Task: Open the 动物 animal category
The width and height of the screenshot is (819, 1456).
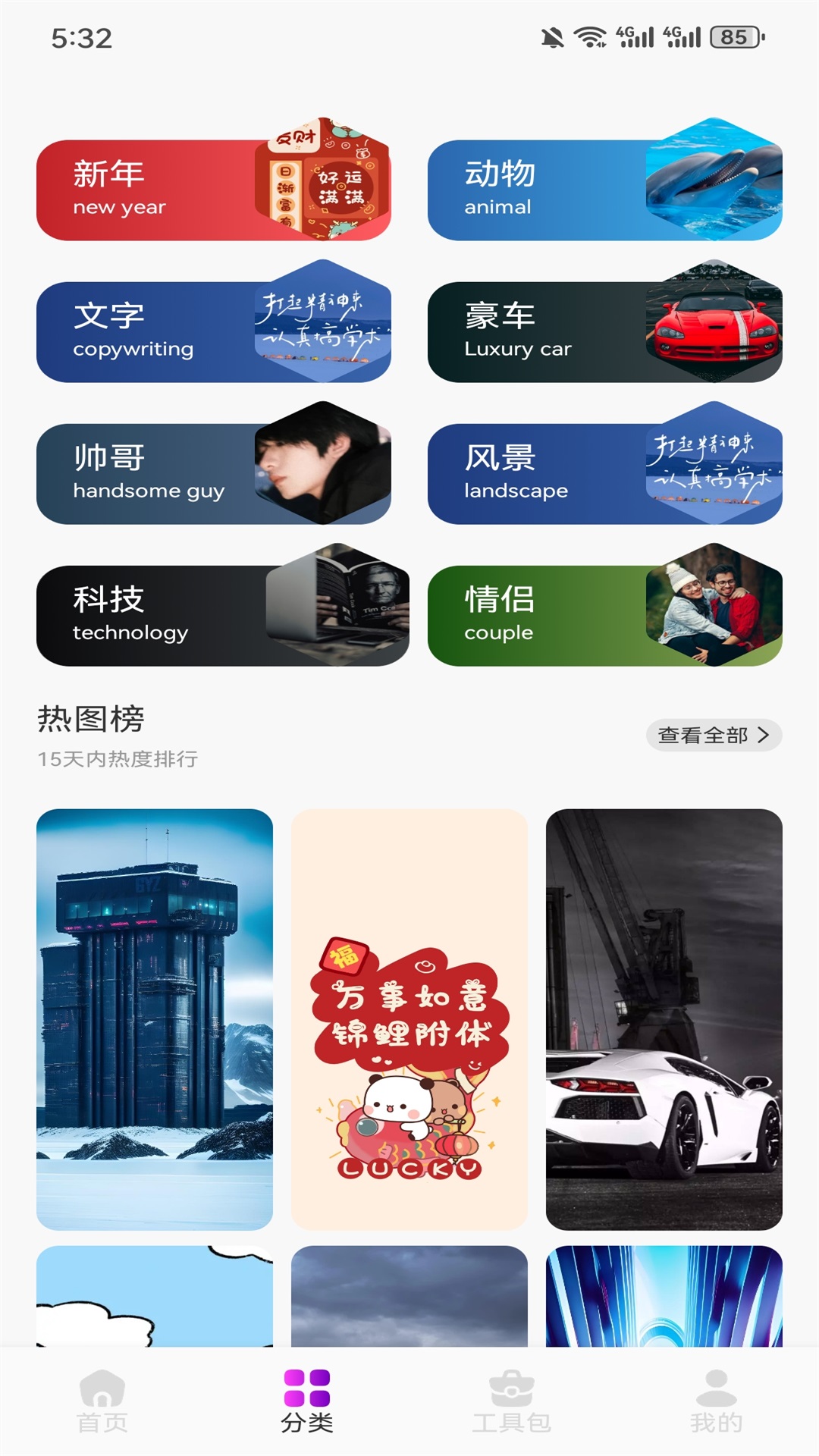Action: pos(604,190)
